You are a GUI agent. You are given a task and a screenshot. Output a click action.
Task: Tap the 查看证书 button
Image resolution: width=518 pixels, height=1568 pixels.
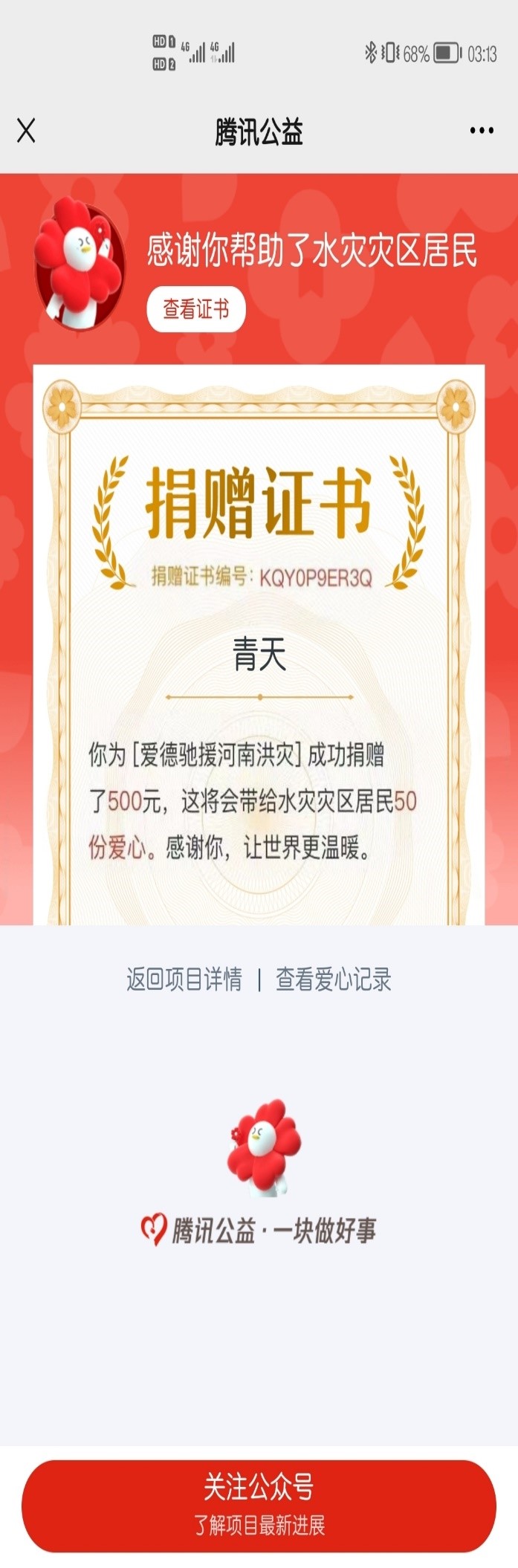pos(196,309)
